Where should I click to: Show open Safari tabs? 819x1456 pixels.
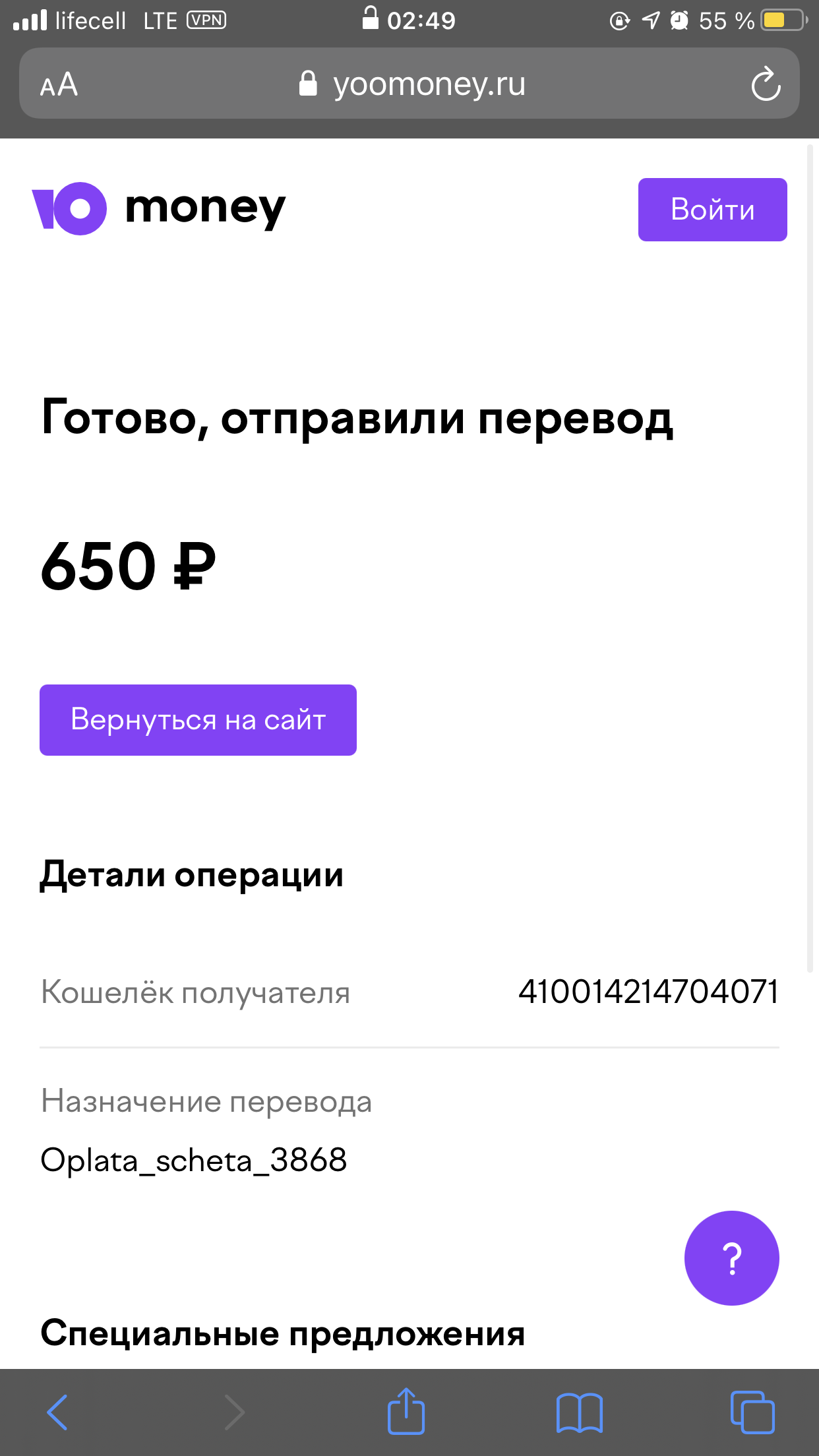[x=752, y=1412]
